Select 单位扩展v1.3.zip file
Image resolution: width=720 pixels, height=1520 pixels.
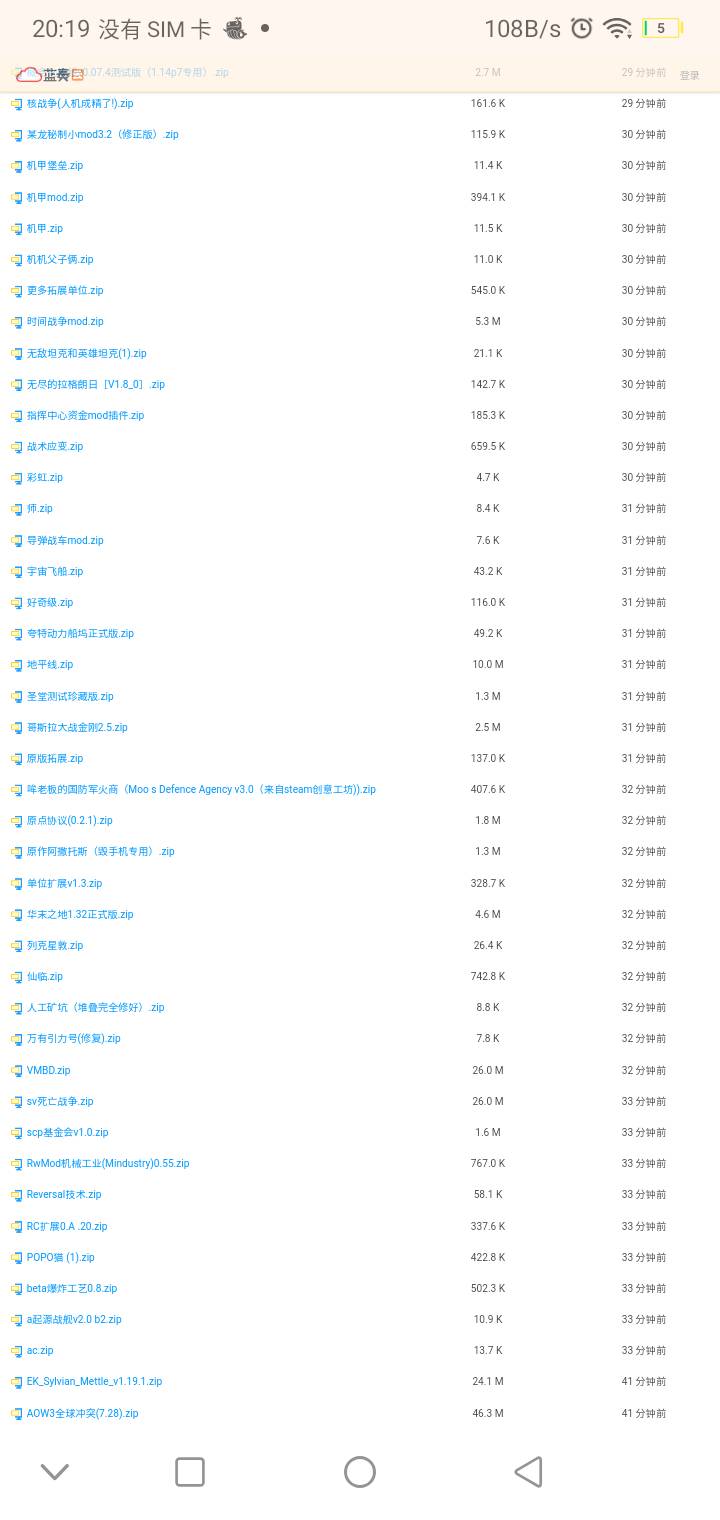[x=64, y=884]
